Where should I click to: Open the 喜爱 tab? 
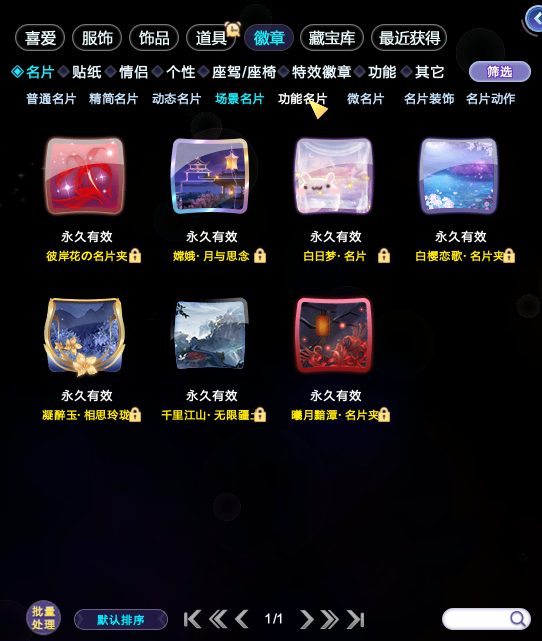point(40,38)
